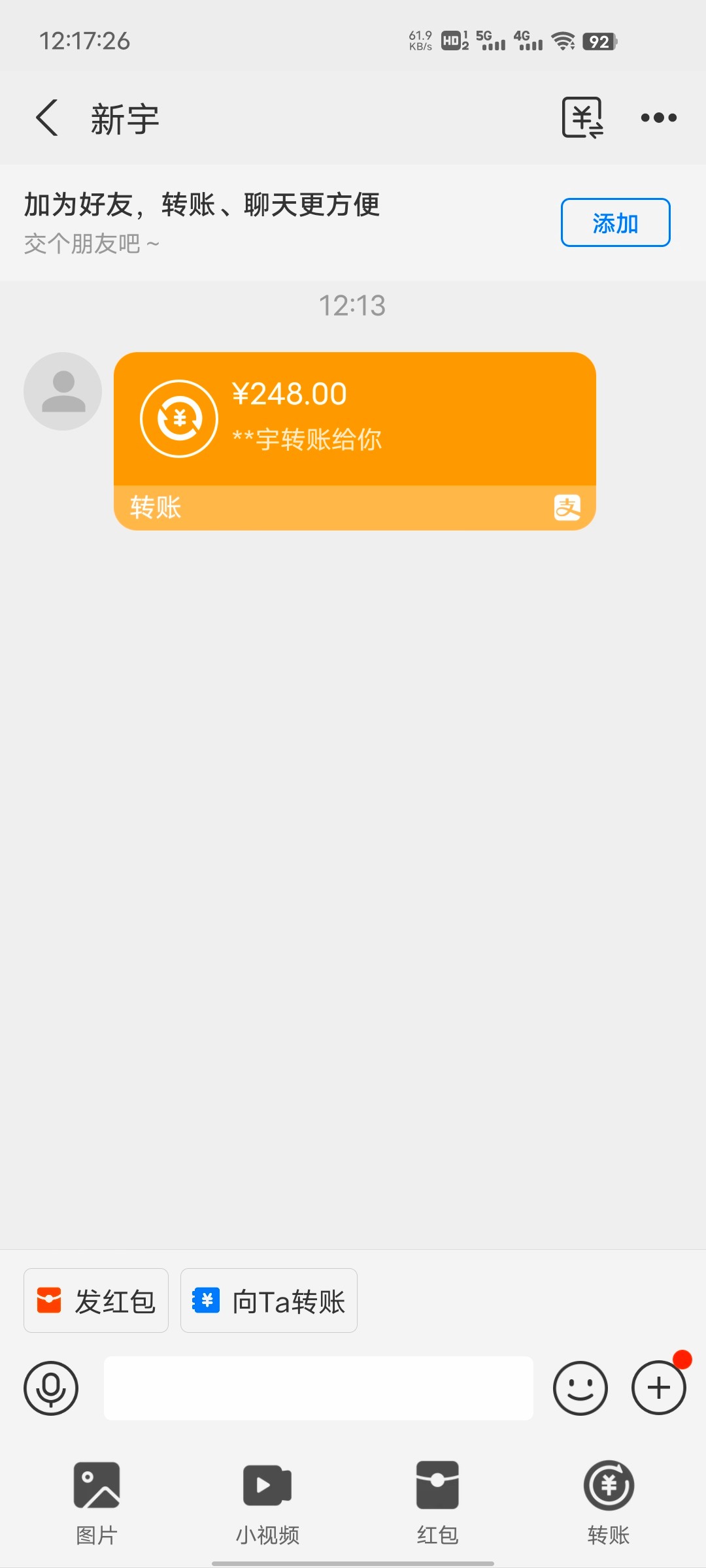Toggle the plus attachments panel

658,1388
